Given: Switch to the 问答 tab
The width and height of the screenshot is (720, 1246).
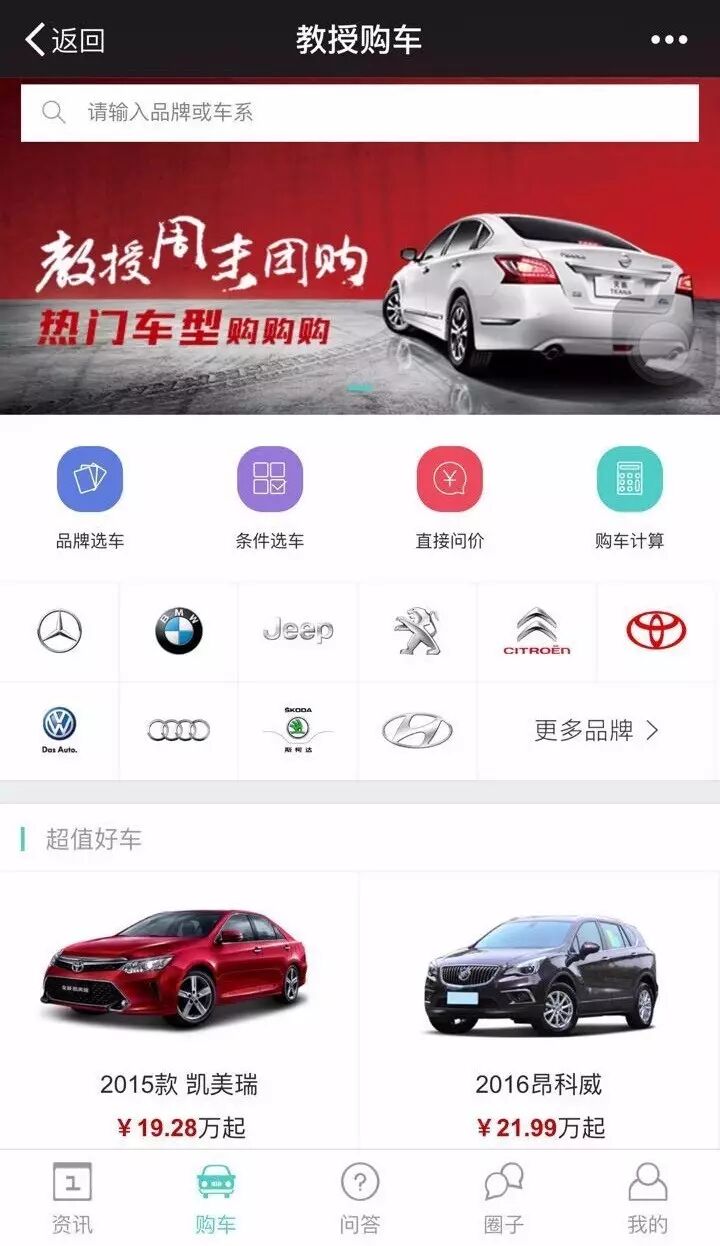Looking at the screenshot, I should (x=360, y=1198).
